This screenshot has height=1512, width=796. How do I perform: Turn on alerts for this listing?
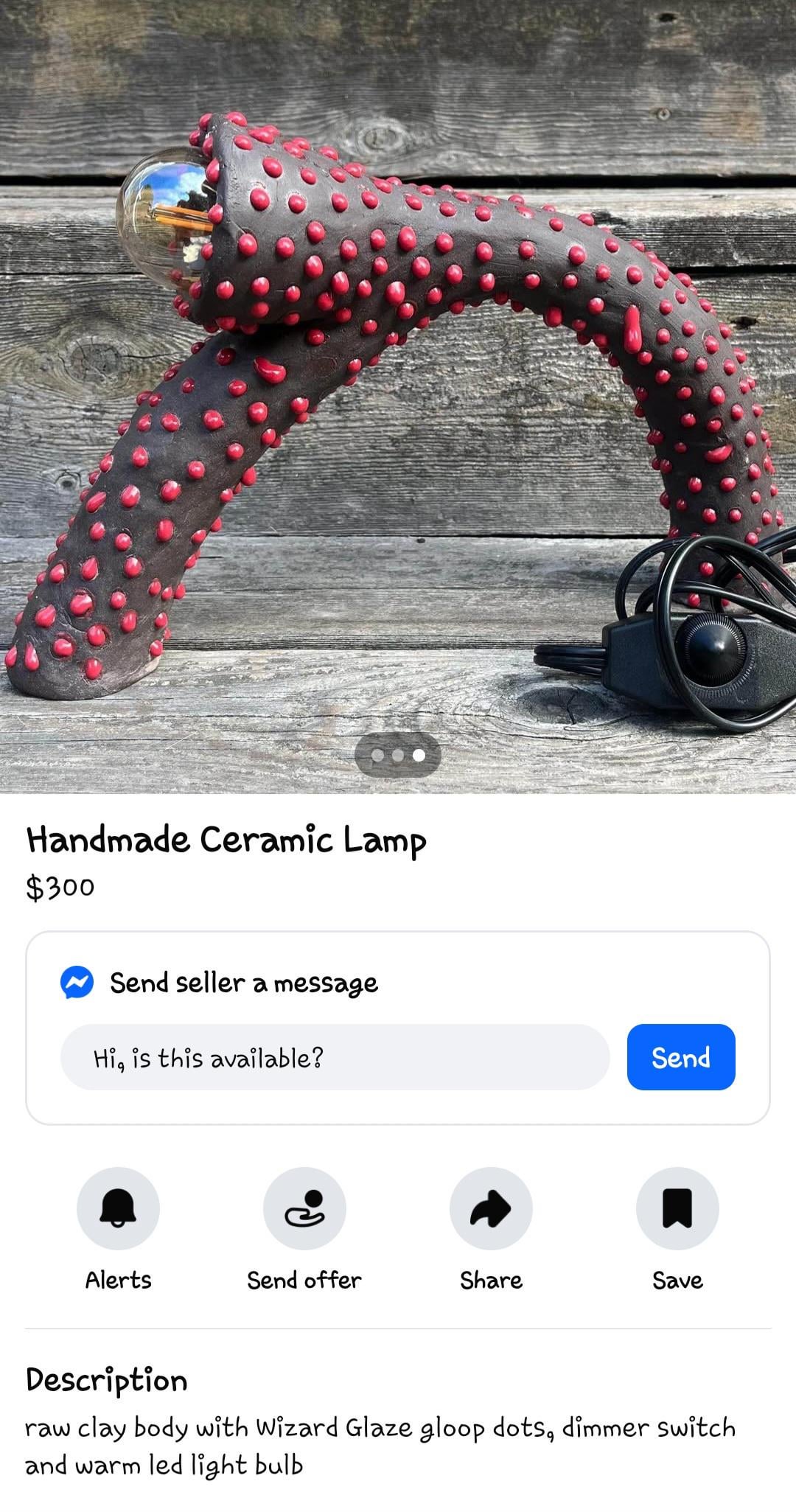click(x=118, y=1208)
